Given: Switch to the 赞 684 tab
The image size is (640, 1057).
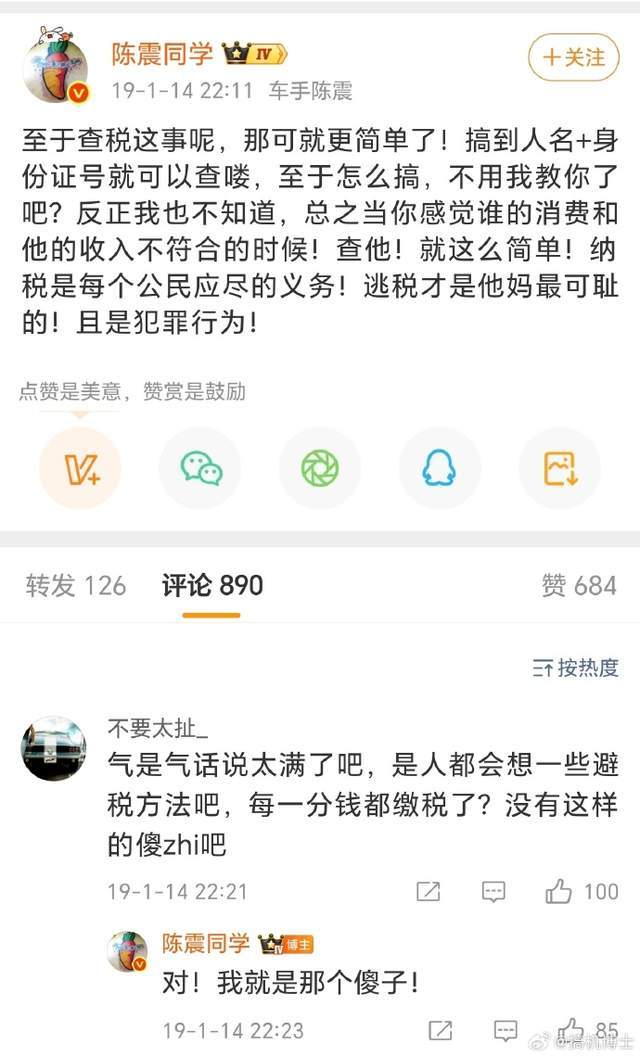Looking at the screenshot, I should (579, 586).
